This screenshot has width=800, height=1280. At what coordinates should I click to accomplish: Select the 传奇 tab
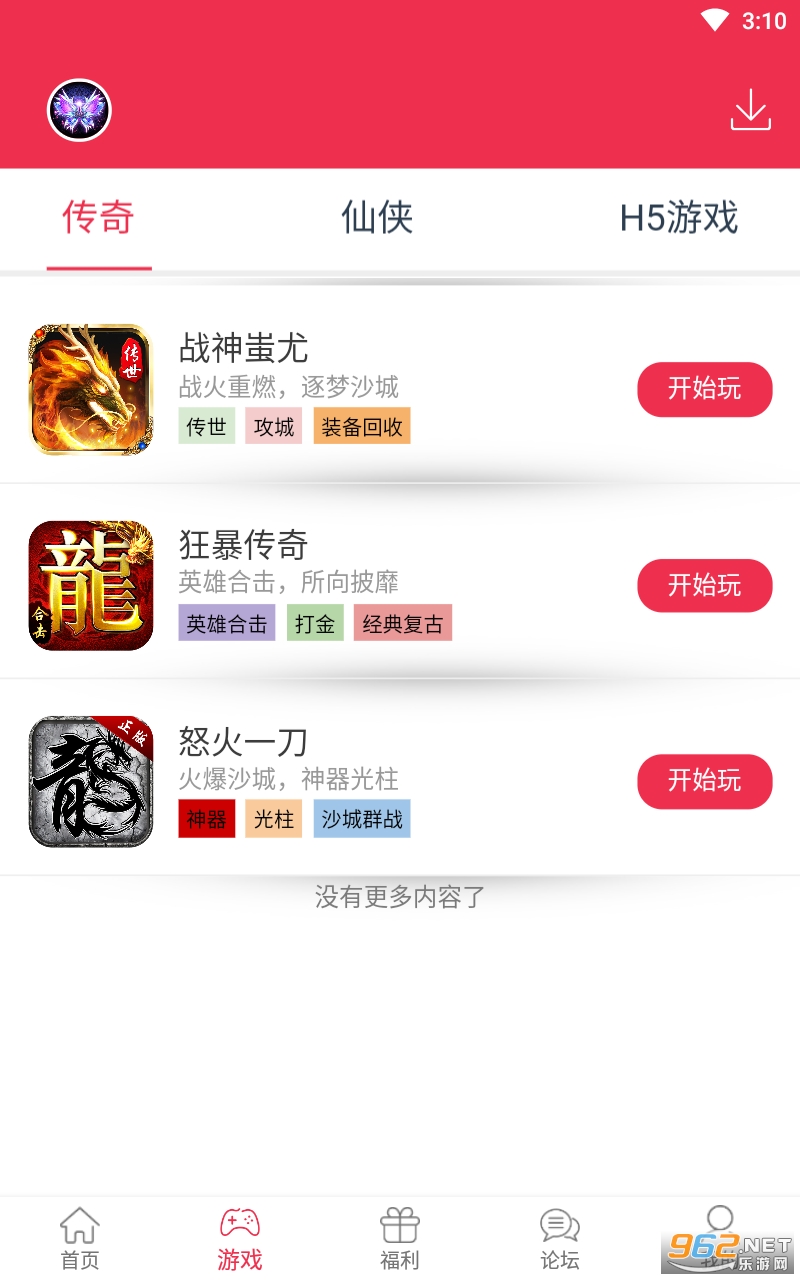[x=98, y=218]
